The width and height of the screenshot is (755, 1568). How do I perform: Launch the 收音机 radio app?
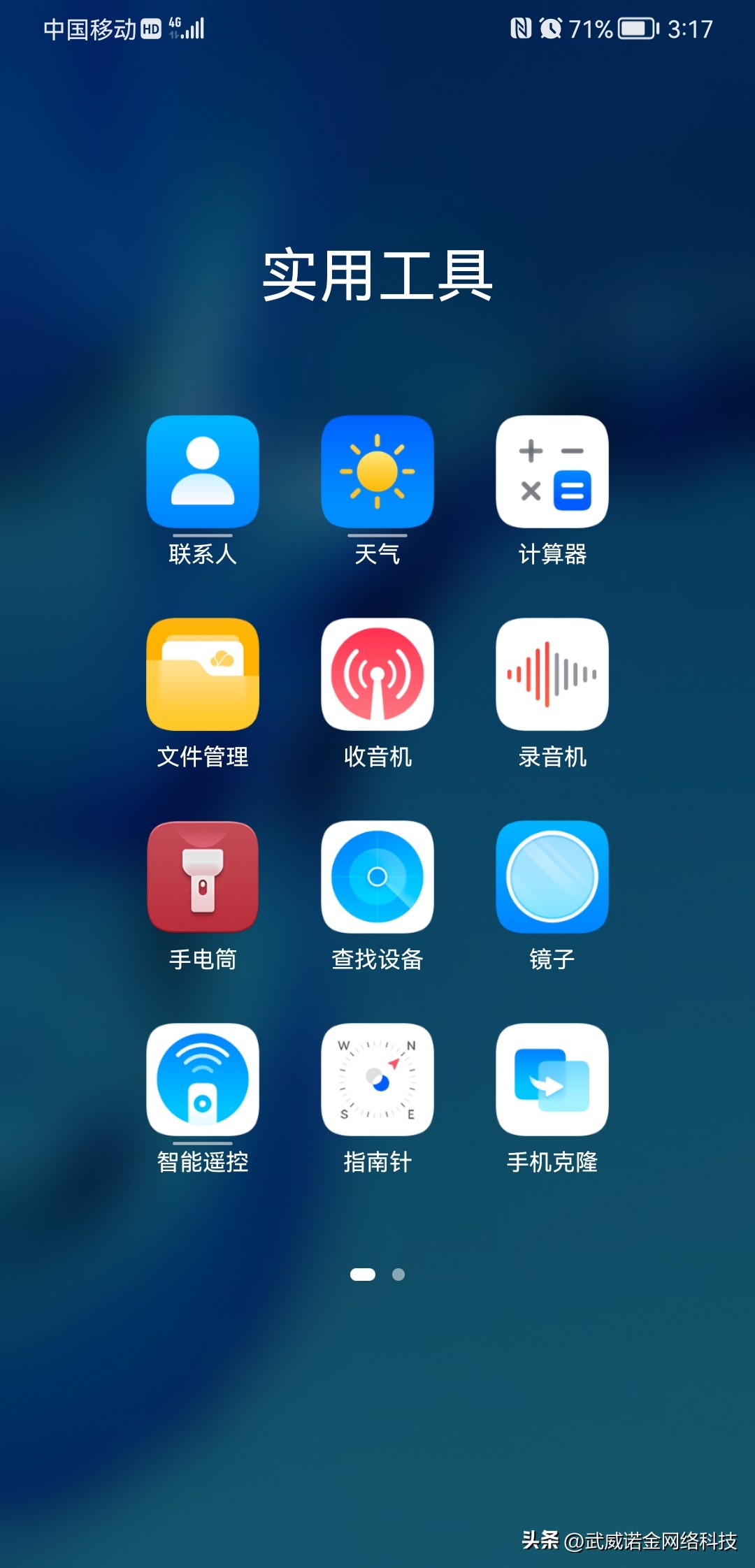[377, 674]
